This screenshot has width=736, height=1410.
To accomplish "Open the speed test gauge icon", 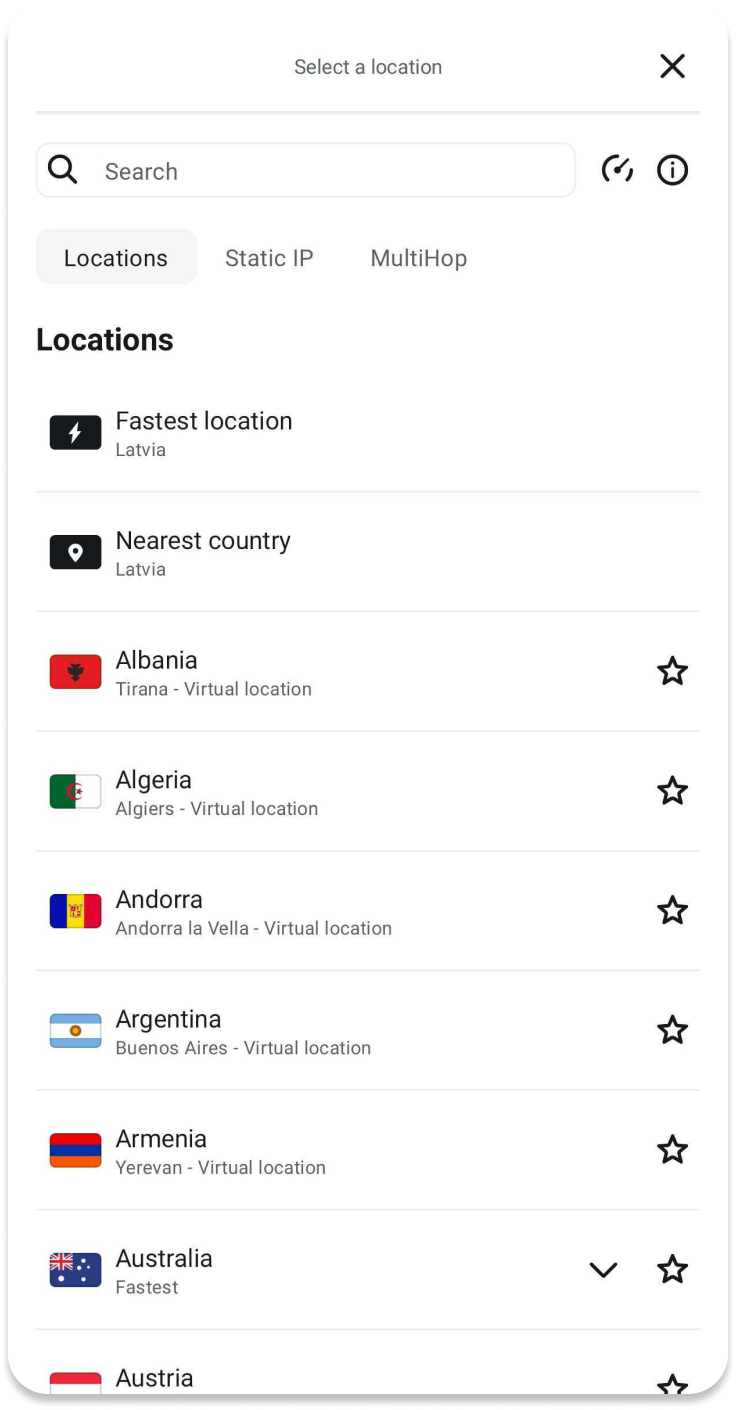I will coord(617,170).
